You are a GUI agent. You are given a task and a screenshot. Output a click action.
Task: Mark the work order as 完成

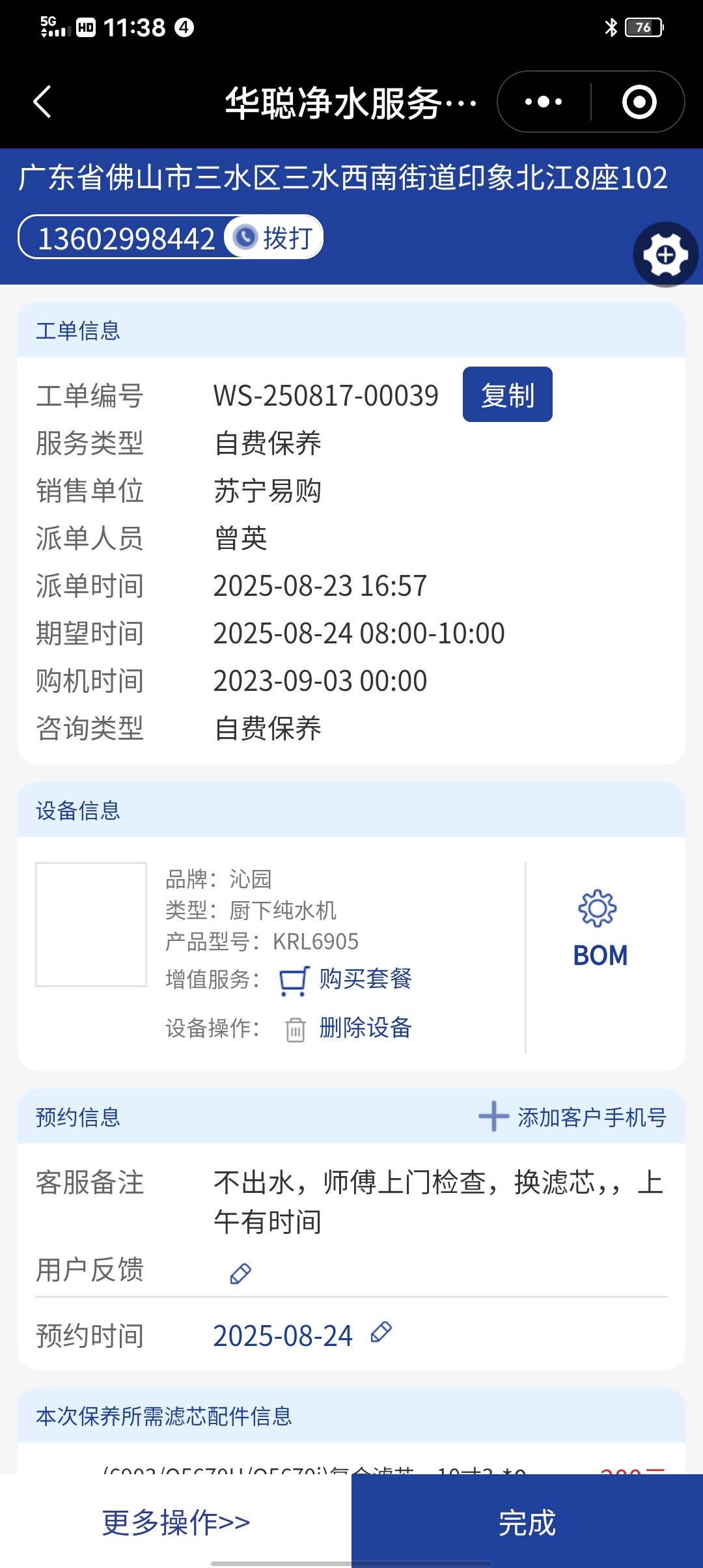[527, 1522]
